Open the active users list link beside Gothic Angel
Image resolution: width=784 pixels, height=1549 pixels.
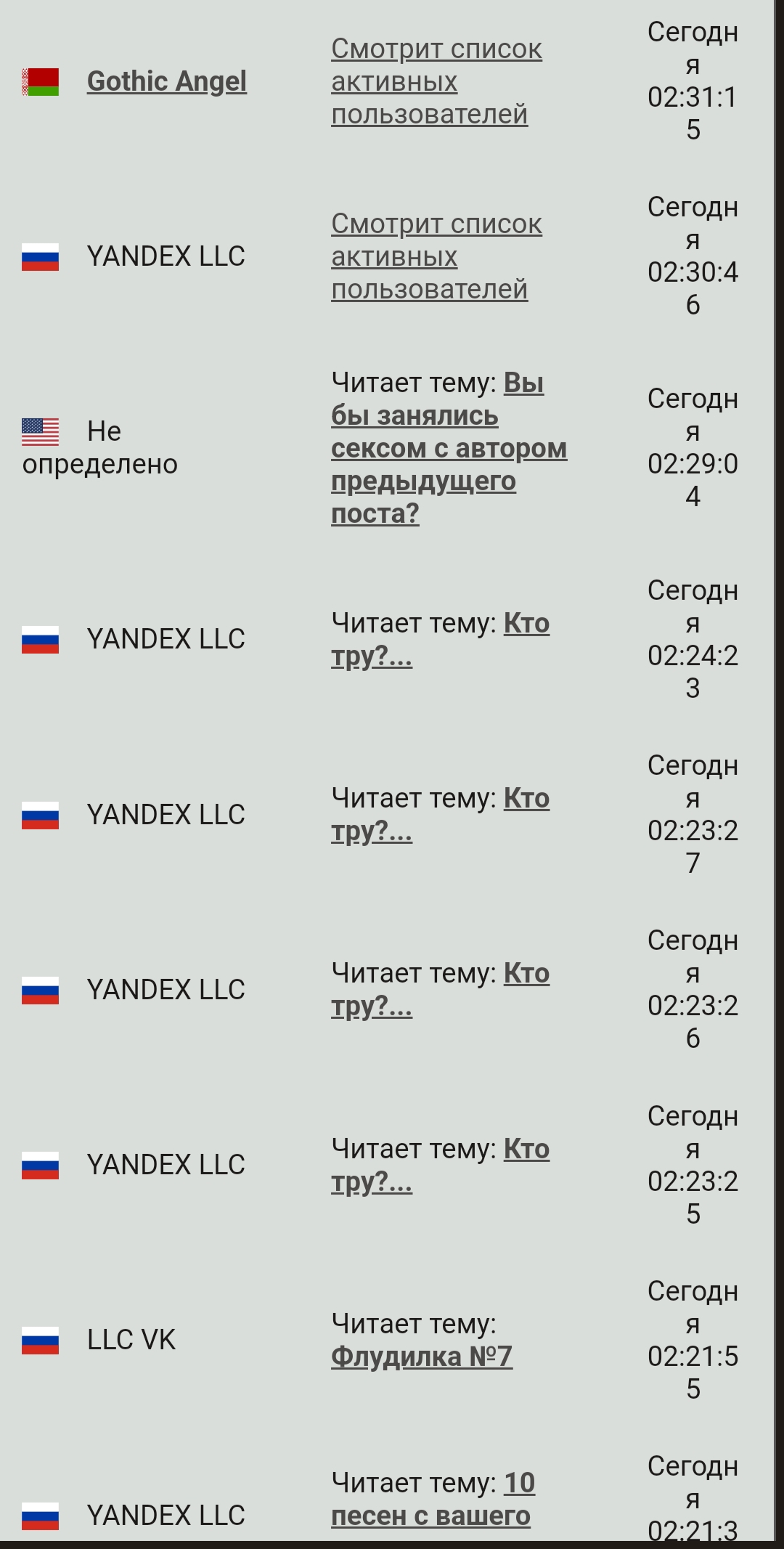pyautogui.click(x=436, y=81)
